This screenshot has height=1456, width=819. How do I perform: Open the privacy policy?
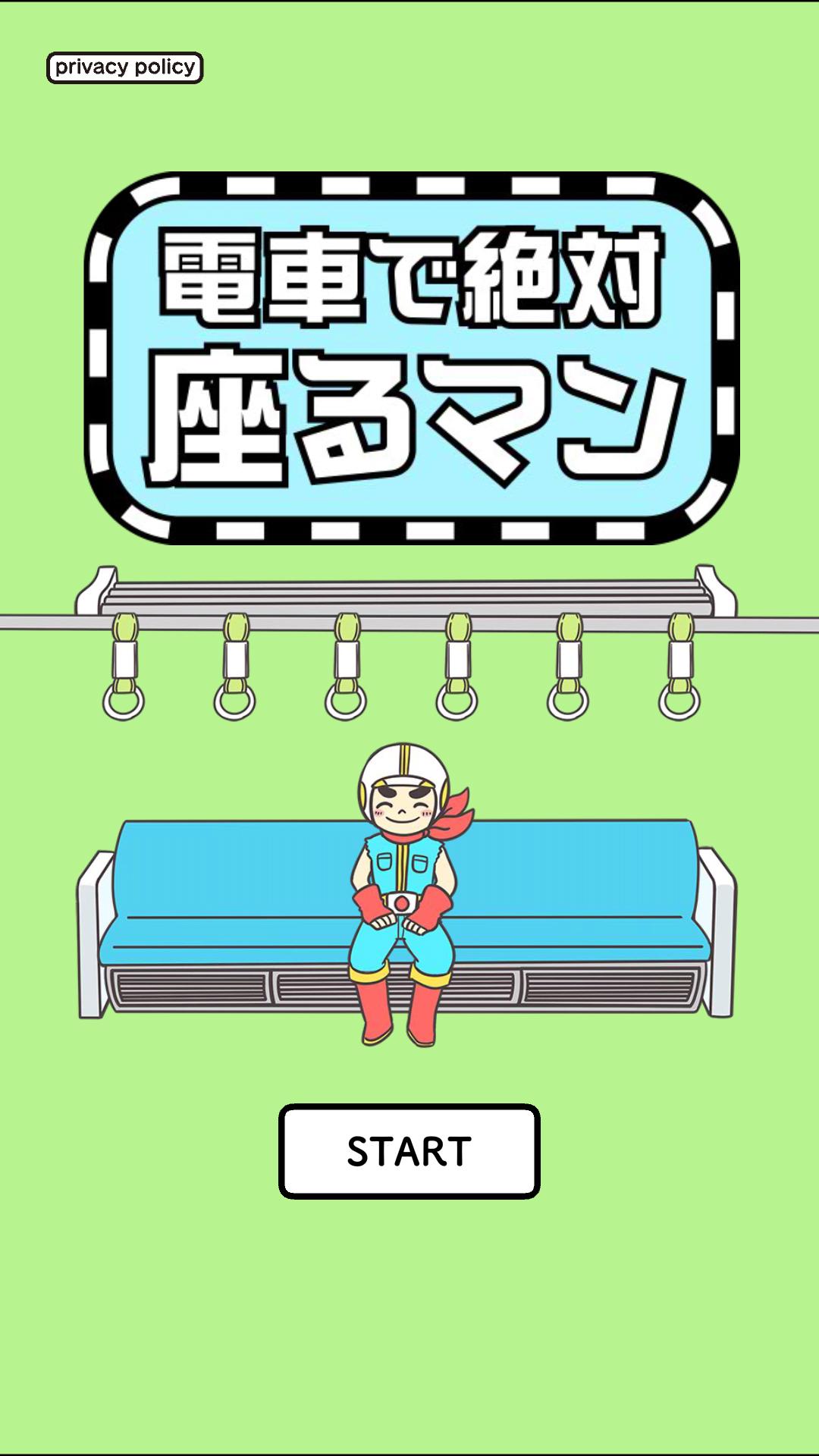pyautogui.click(x=124, y=67)
